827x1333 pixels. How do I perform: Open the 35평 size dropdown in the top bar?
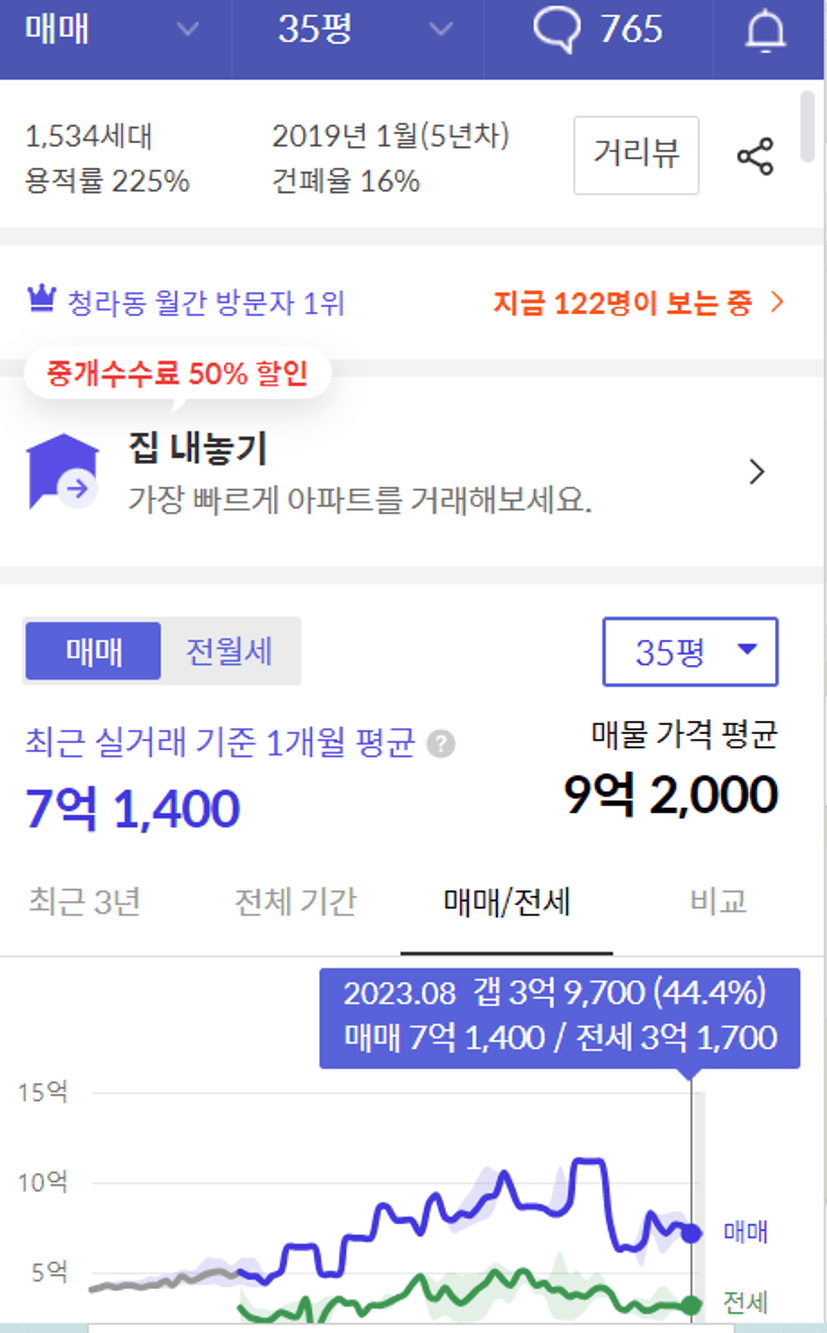[358, 30]
